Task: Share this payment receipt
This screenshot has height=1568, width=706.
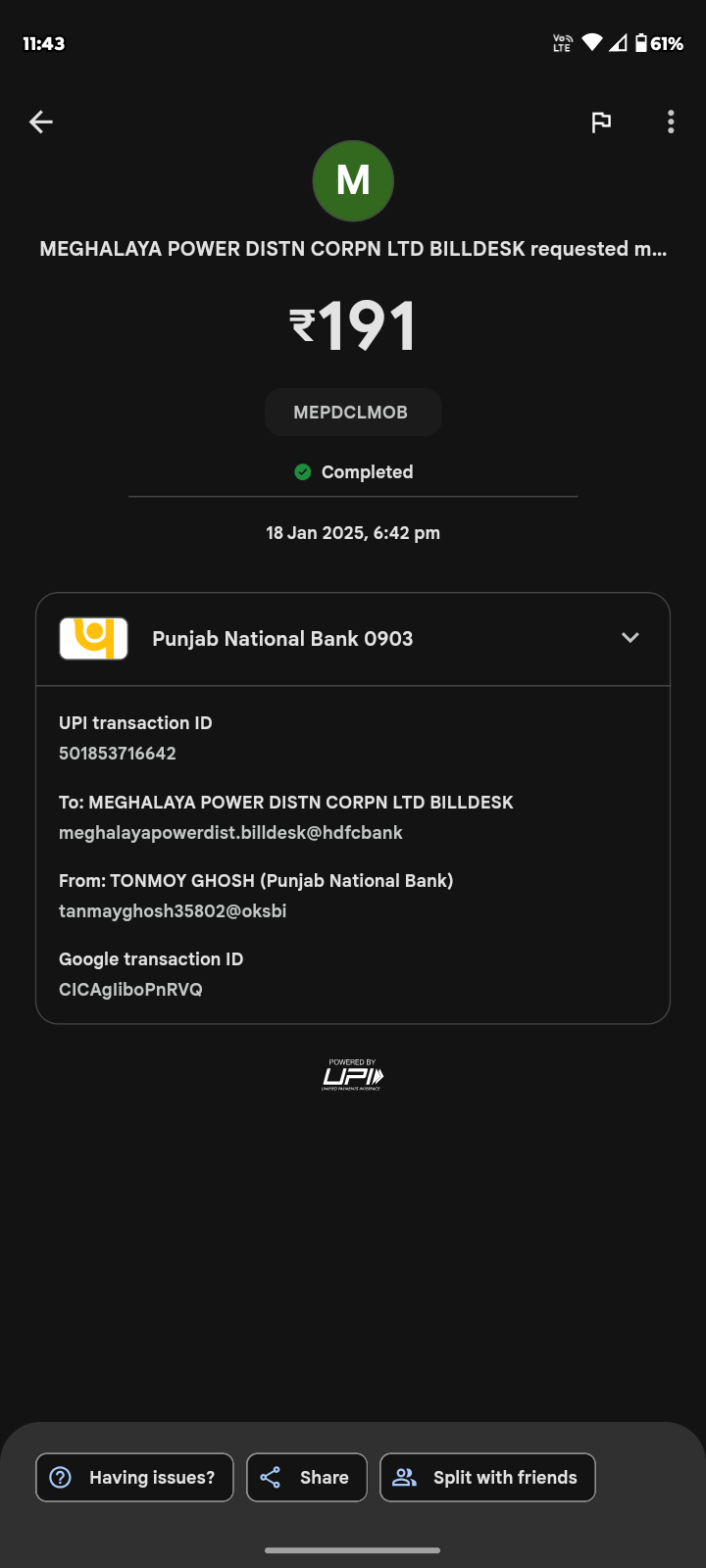Action: [307, 1477]
